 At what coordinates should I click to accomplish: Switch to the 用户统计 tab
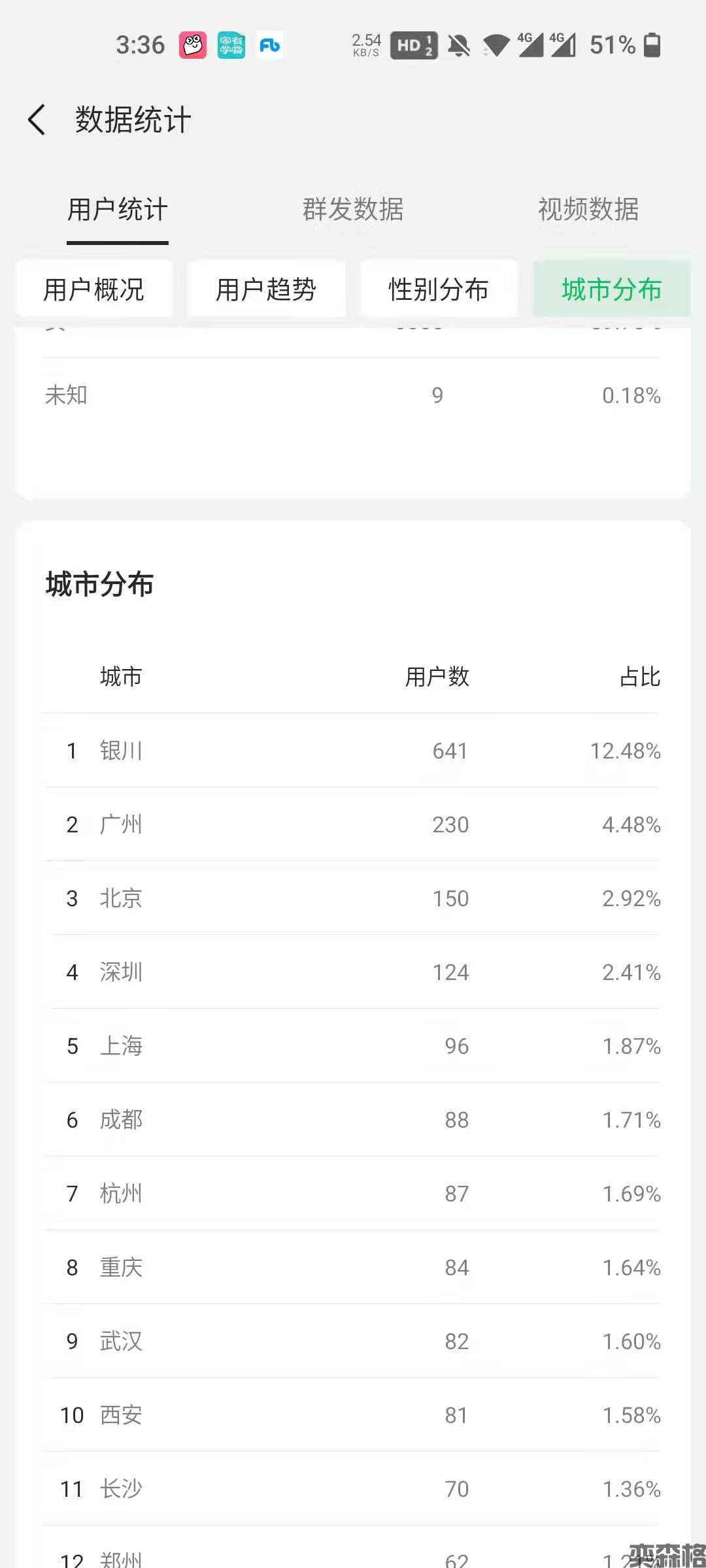click(118, 210)
